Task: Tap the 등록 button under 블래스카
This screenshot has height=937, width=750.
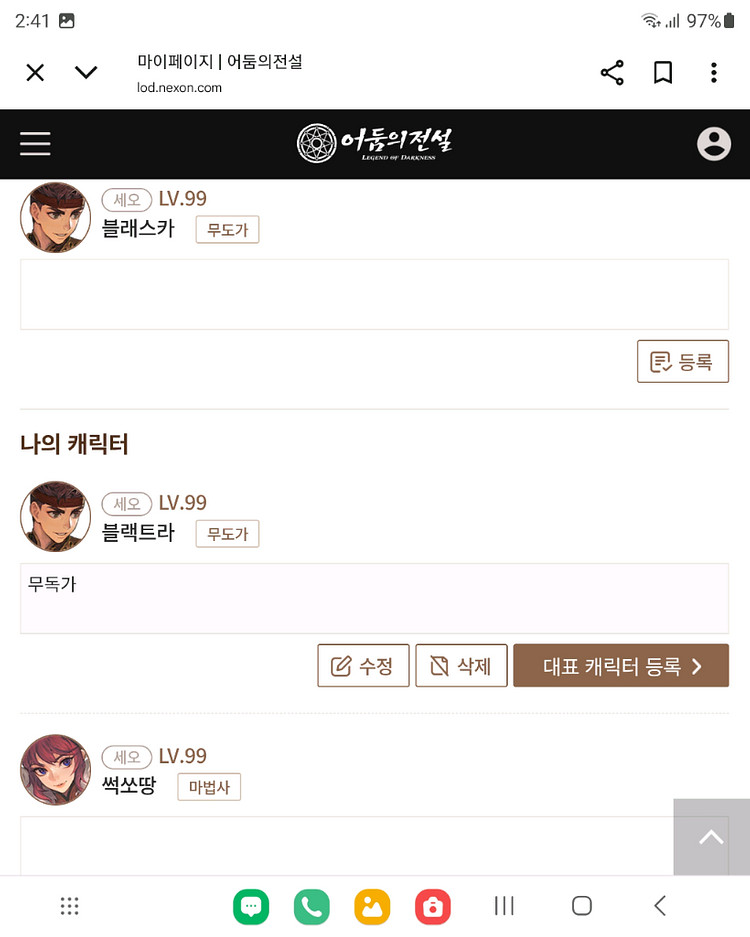Action: coord(682,362)
